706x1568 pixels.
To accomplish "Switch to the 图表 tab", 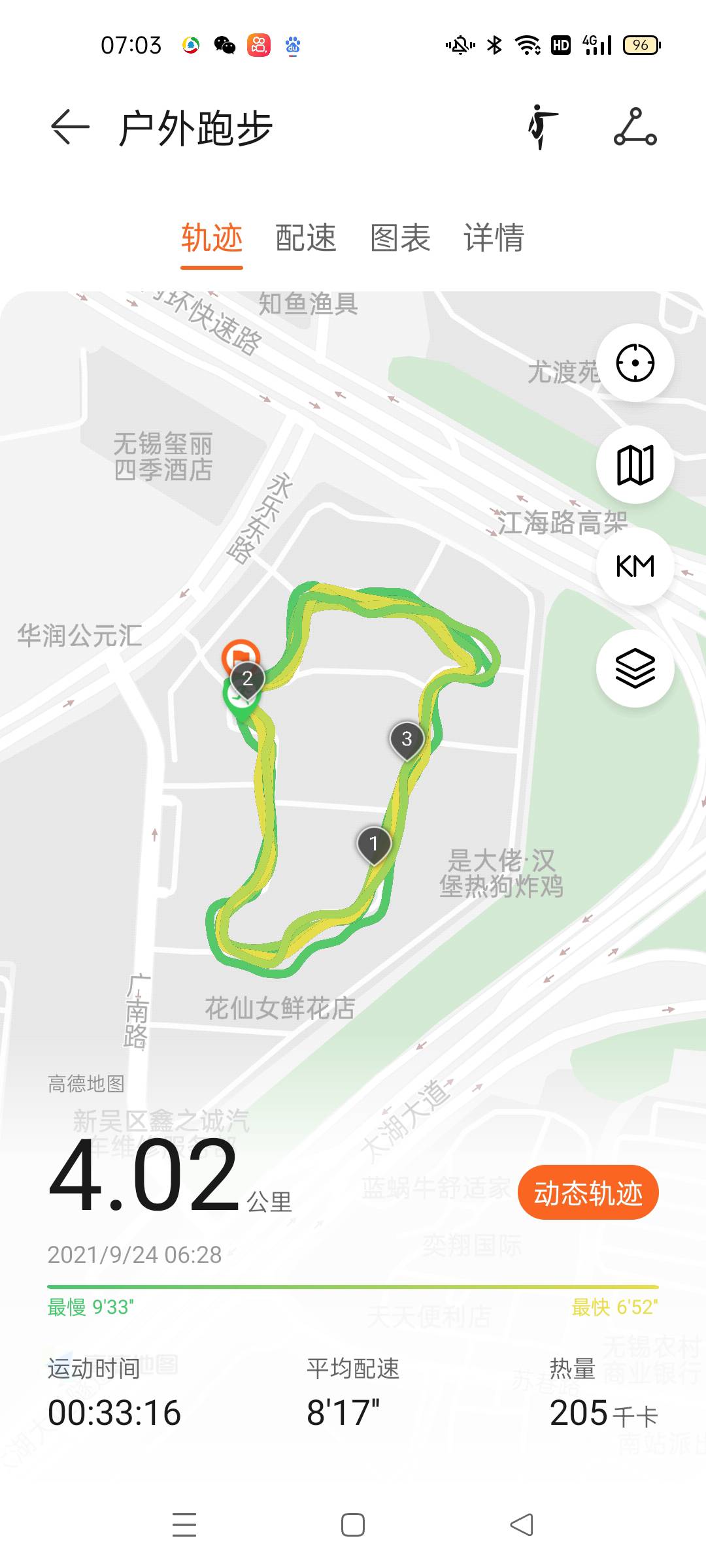I will click(400, 238).
